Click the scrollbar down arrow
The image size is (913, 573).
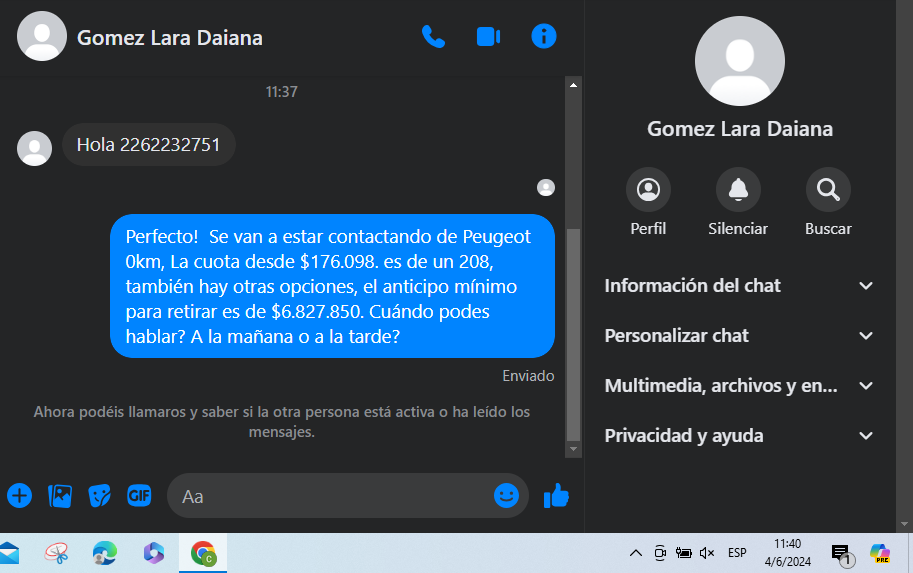[573, 450]
